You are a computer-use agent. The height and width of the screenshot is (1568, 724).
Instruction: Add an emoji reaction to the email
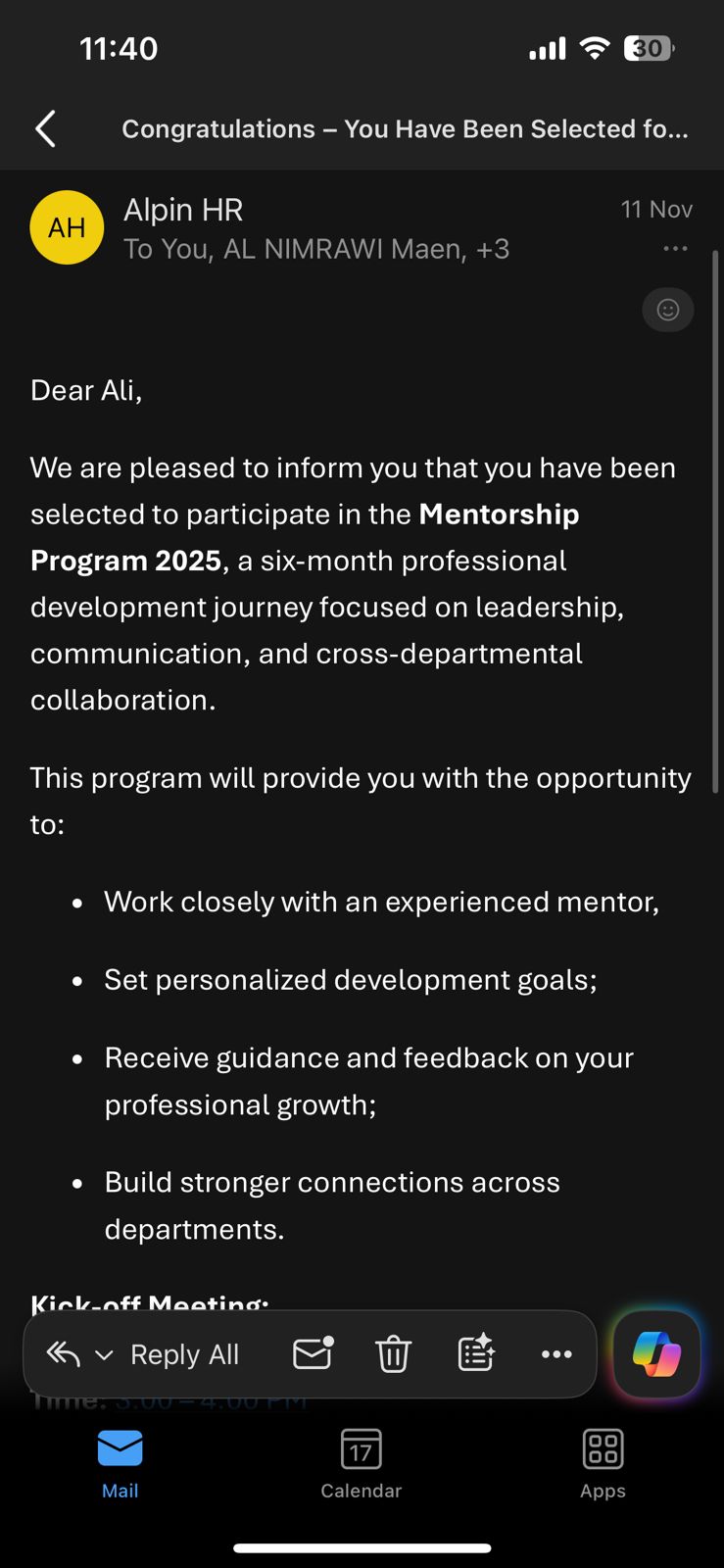[x=668, y=310]
